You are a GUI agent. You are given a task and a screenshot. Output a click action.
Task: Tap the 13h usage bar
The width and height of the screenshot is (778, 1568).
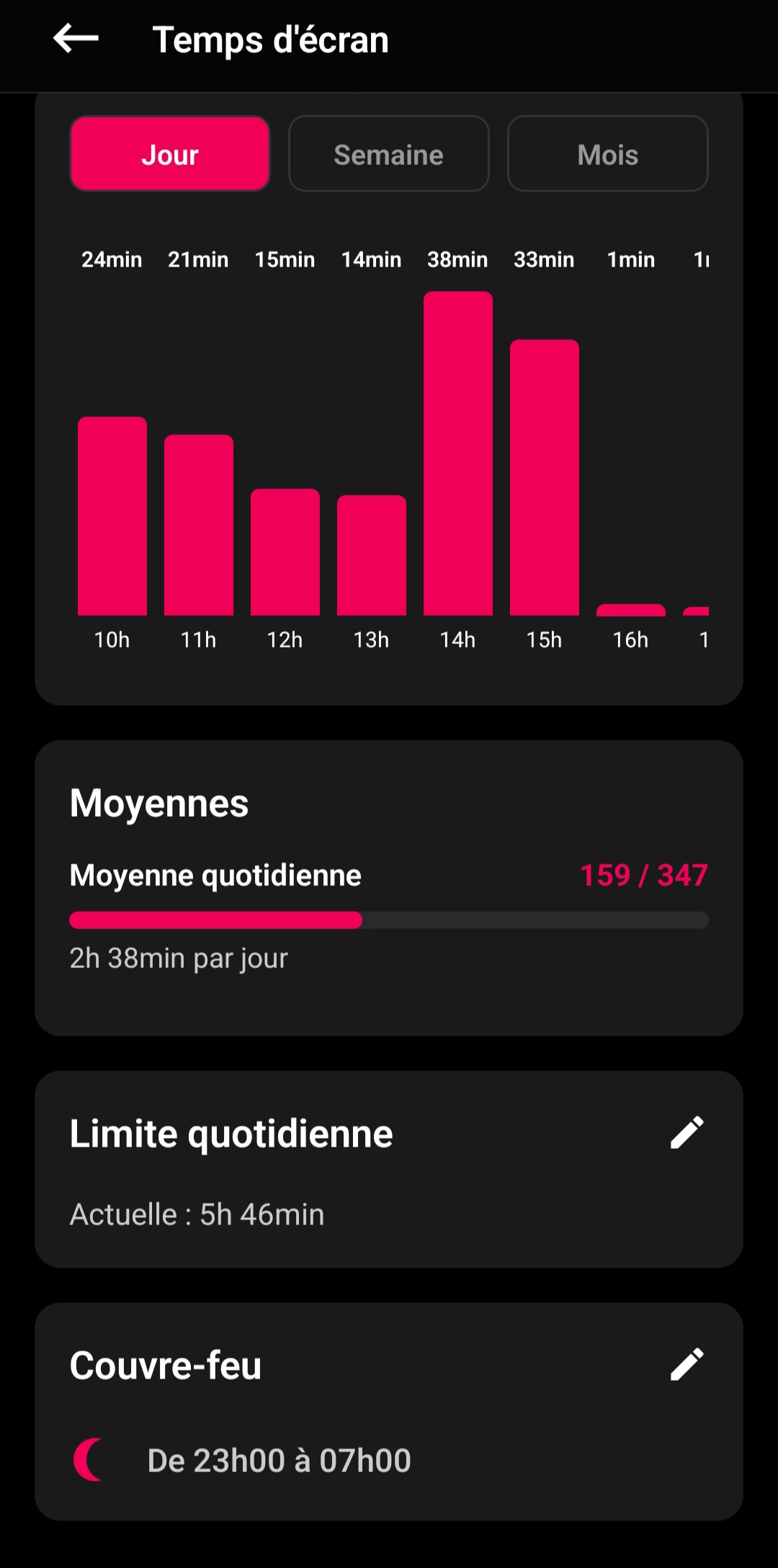tap(371, 556)
